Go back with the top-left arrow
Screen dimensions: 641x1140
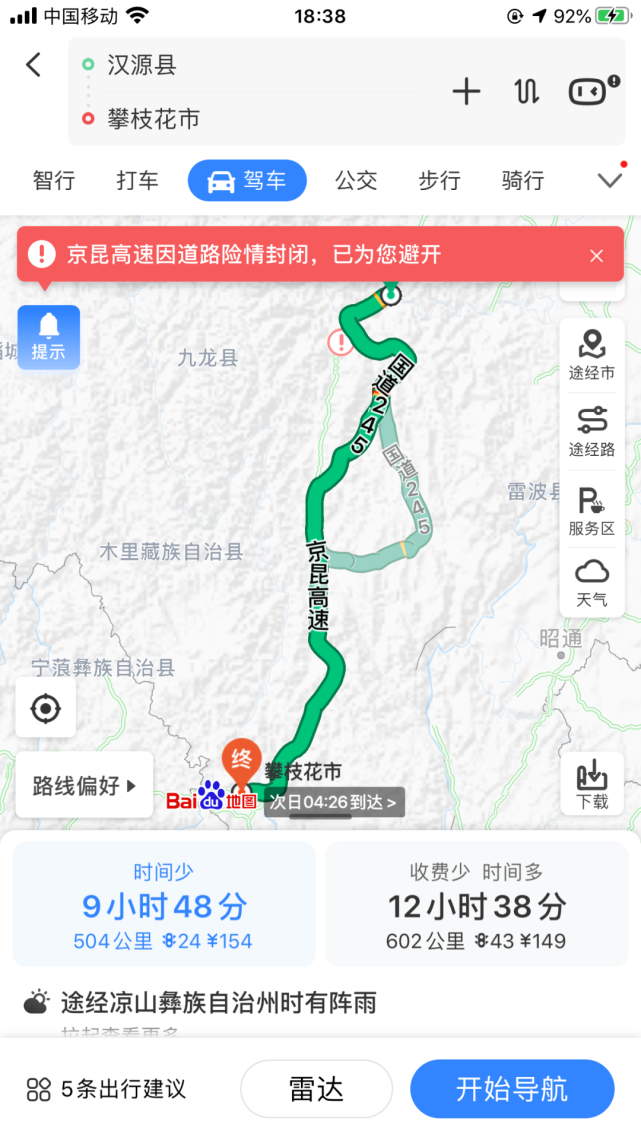33,66
